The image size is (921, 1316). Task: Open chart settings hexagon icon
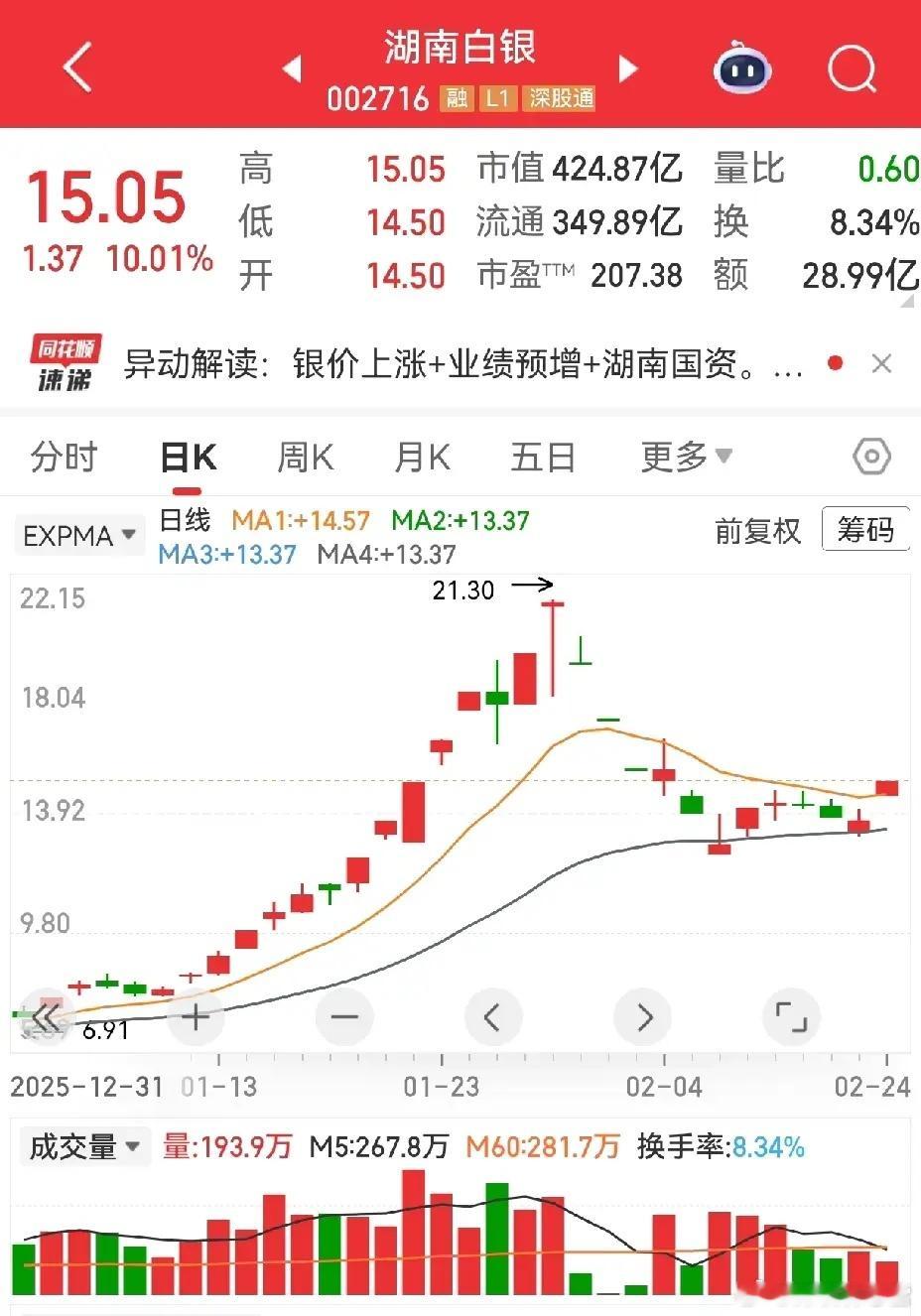871,457
